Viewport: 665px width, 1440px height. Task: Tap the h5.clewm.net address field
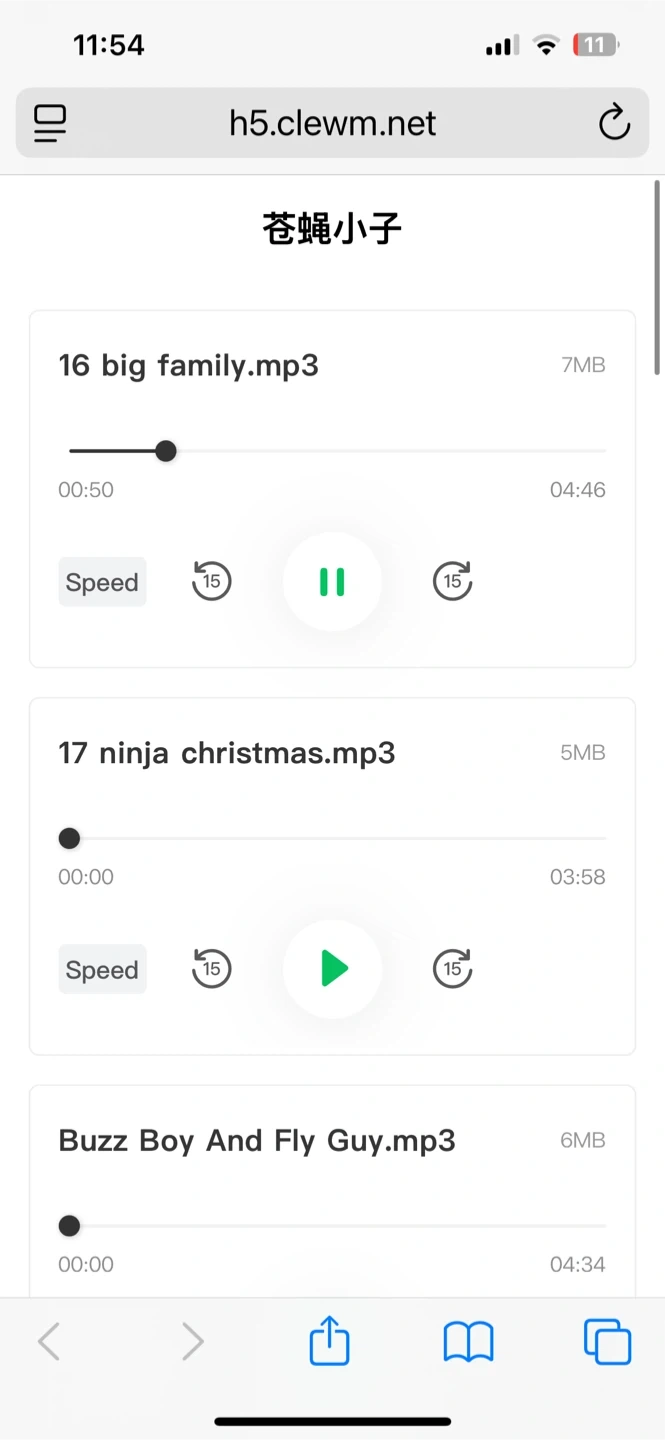[332, 123]
